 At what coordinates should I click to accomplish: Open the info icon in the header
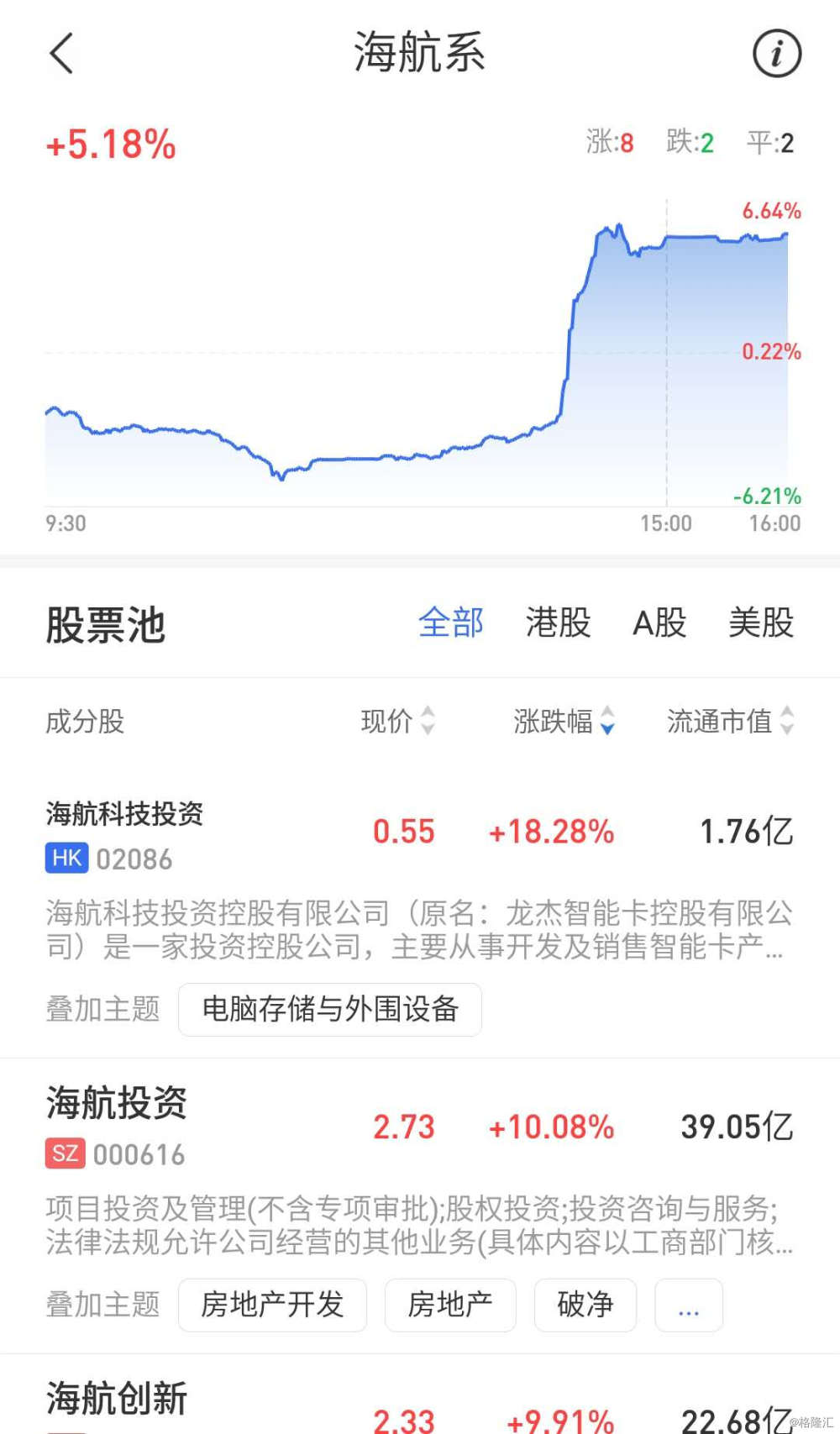[776, 54]
